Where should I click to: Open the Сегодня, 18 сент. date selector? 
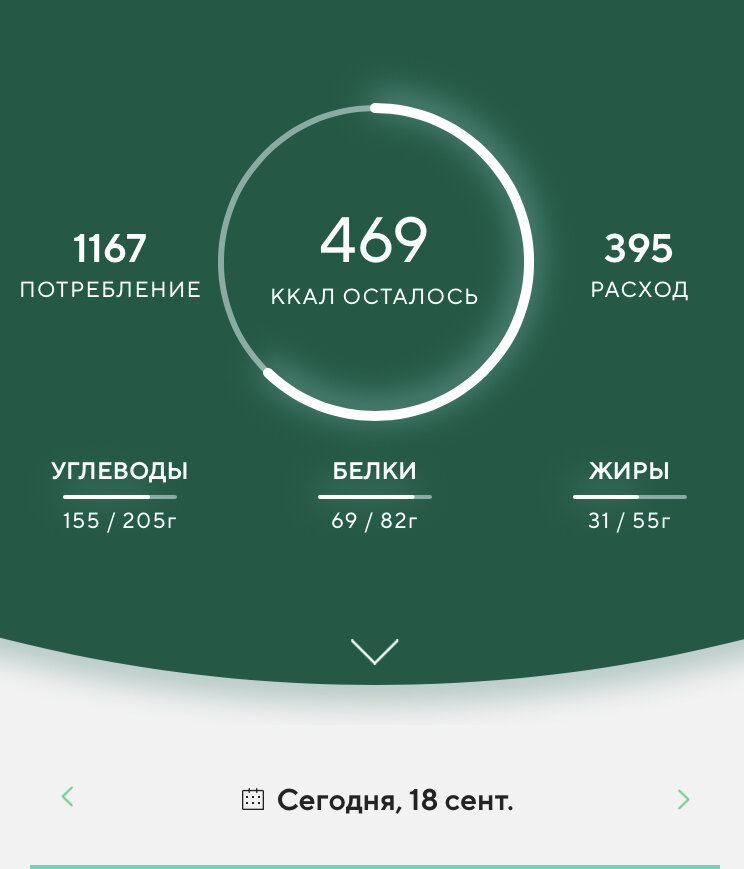(396, 799)
